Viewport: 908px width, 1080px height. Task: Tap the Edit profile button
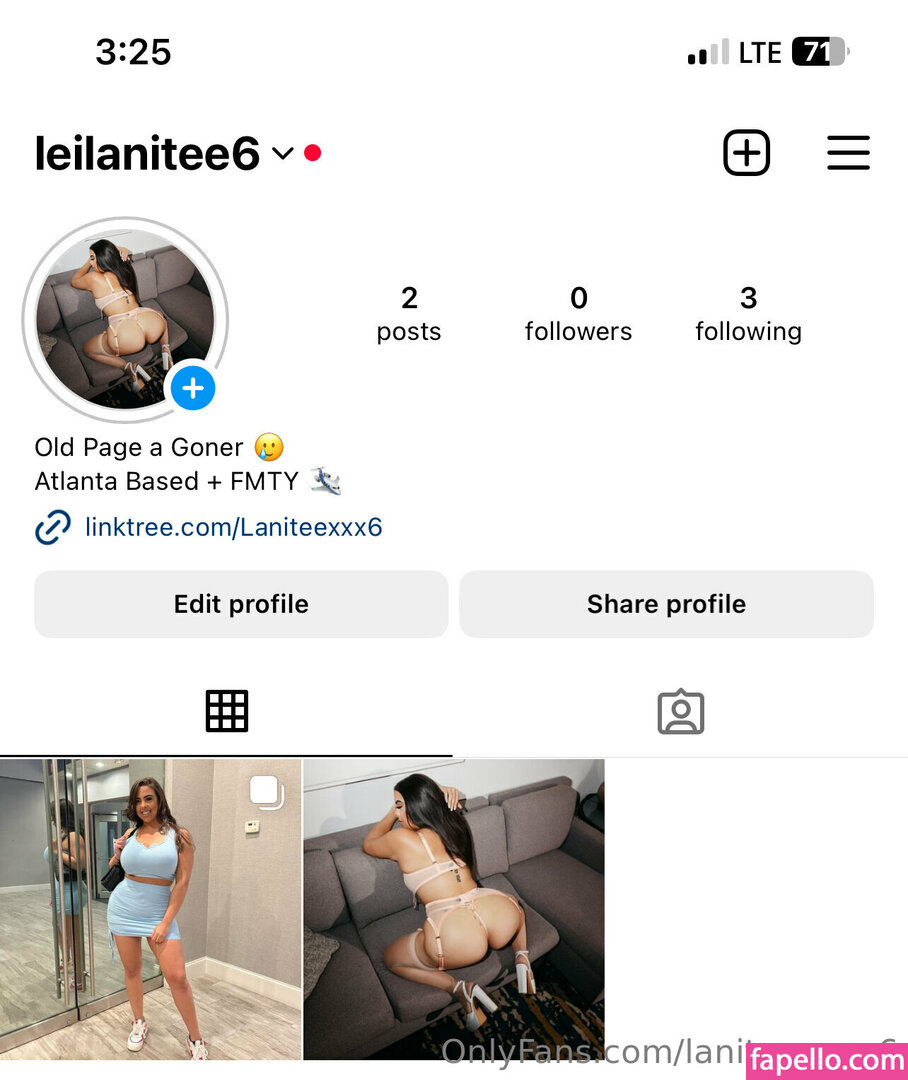tap(241, 604)
